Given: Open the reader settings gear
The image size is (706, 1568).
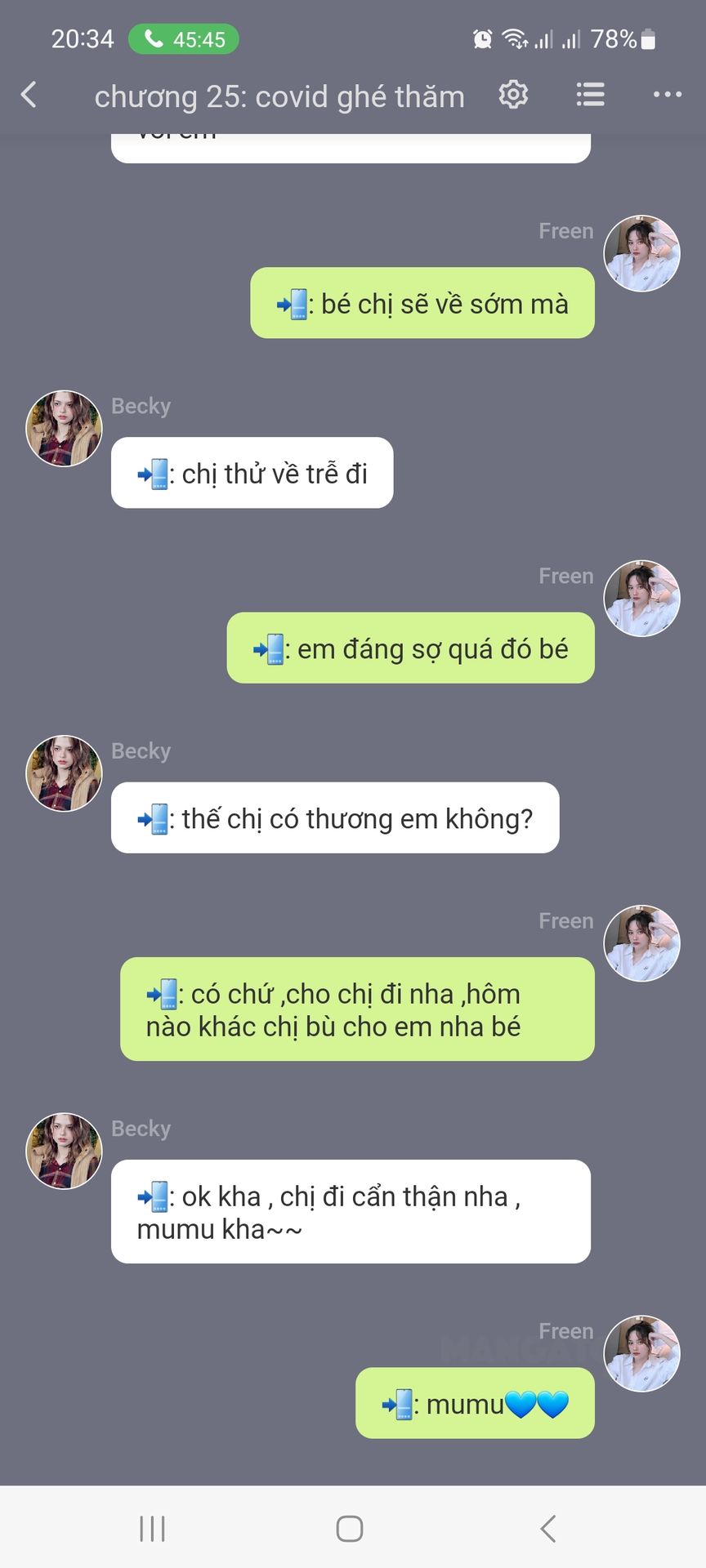Looking at the screenshot, I should (x=513, y=95).
